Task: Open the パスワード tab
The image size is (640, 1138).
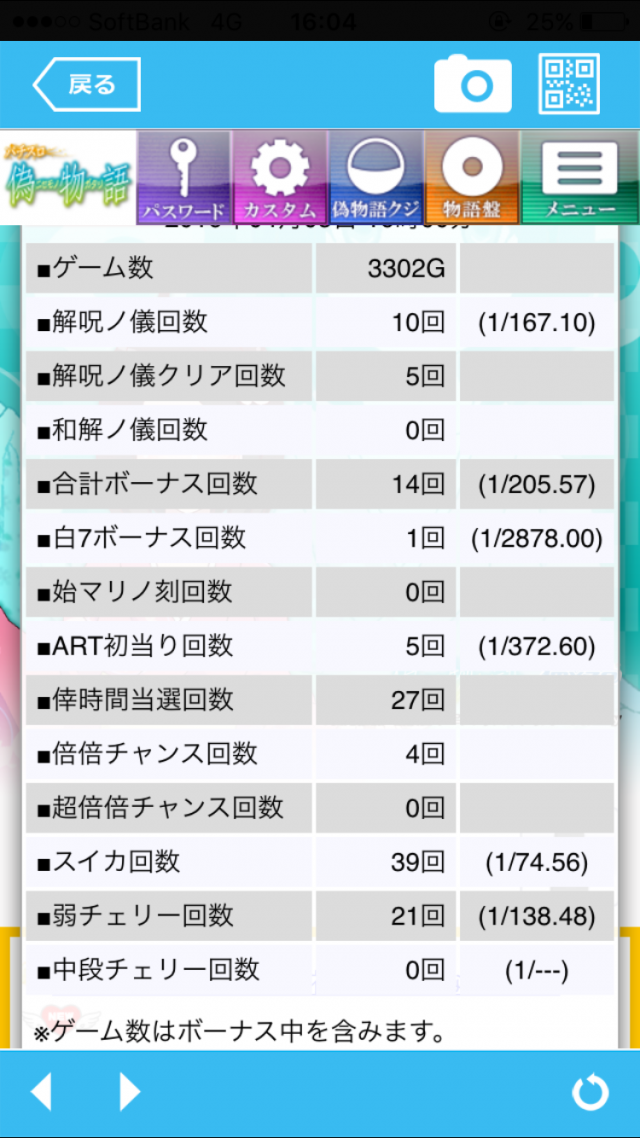Action: [183, 178]
